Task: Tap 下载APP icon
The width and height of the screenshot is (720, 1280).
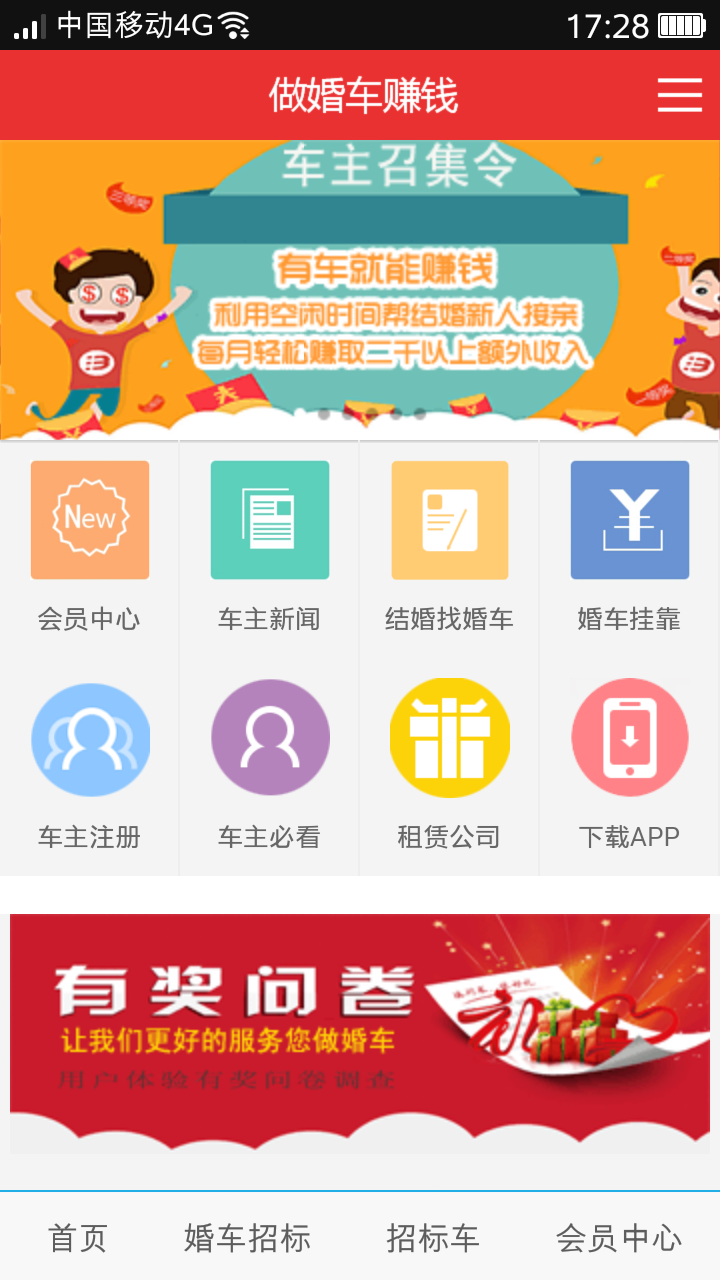Action: pos(630,740)
